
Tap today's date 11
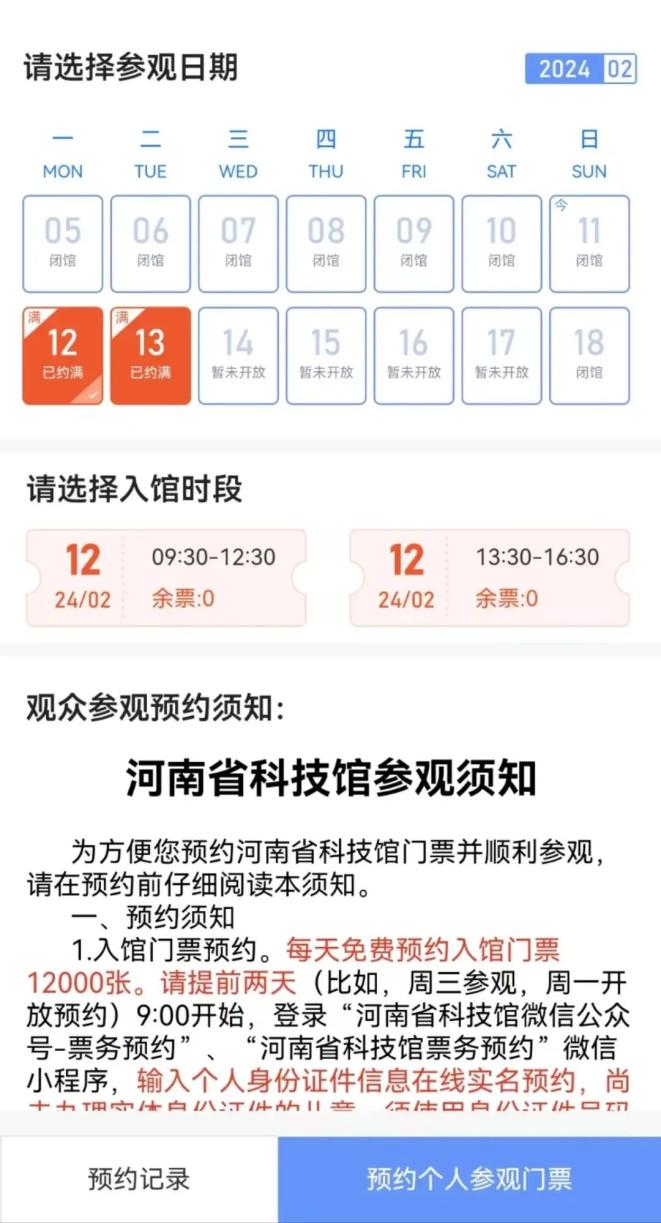[589, 243]
